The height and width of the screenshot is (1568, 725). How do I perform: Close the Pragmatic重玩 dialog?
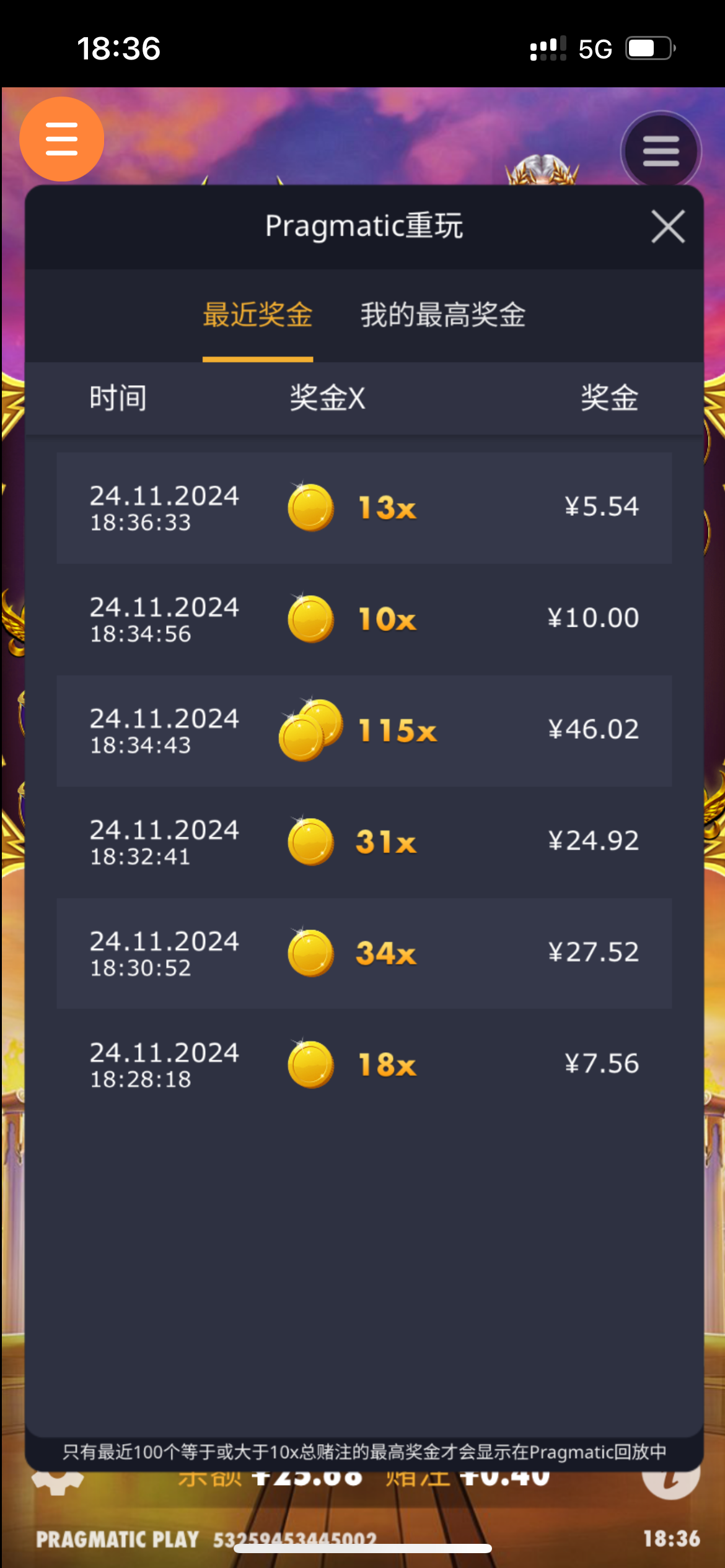pos(668,227)
